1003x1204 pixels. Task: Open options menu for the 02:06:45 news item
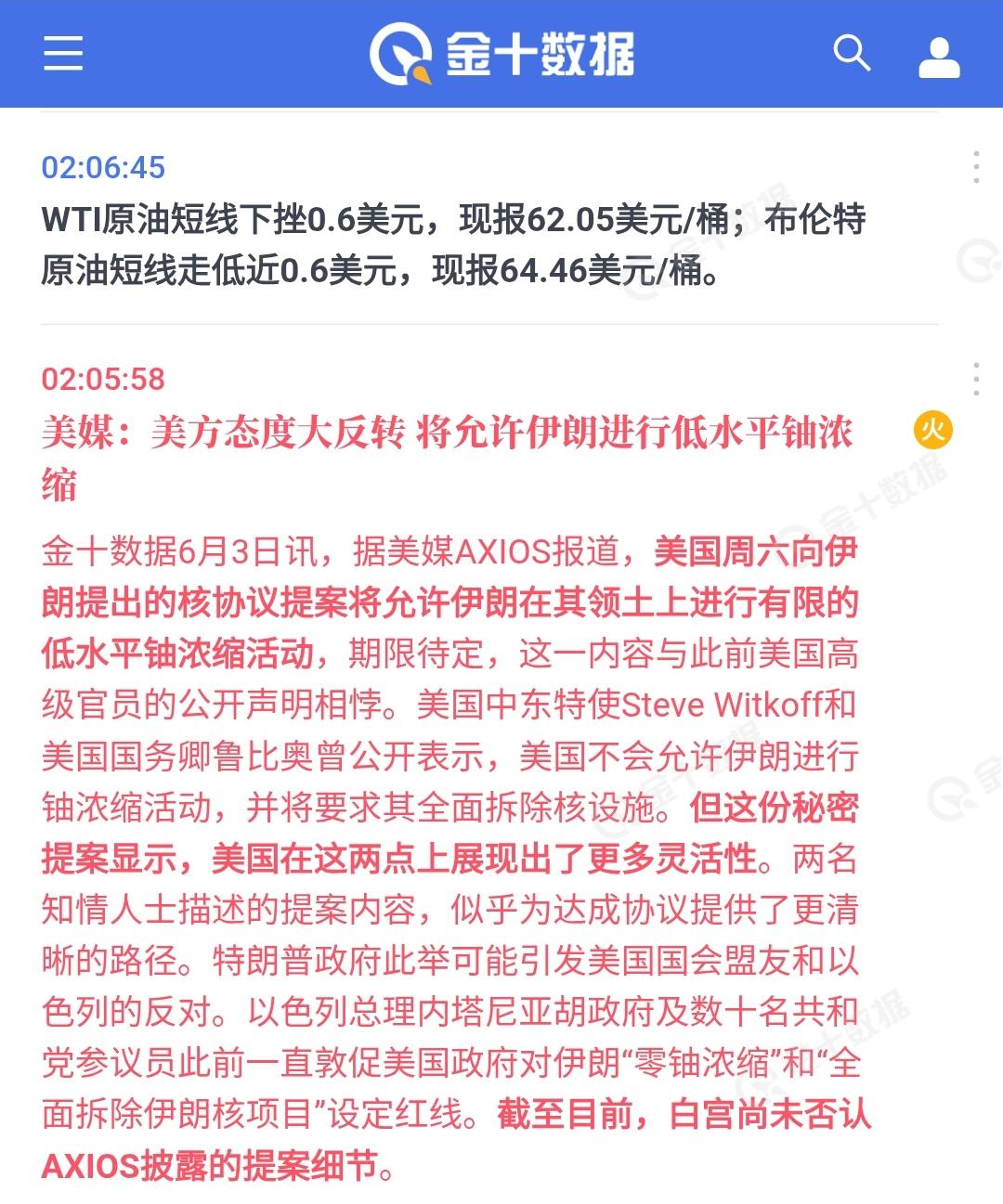[x=977, y=168]
